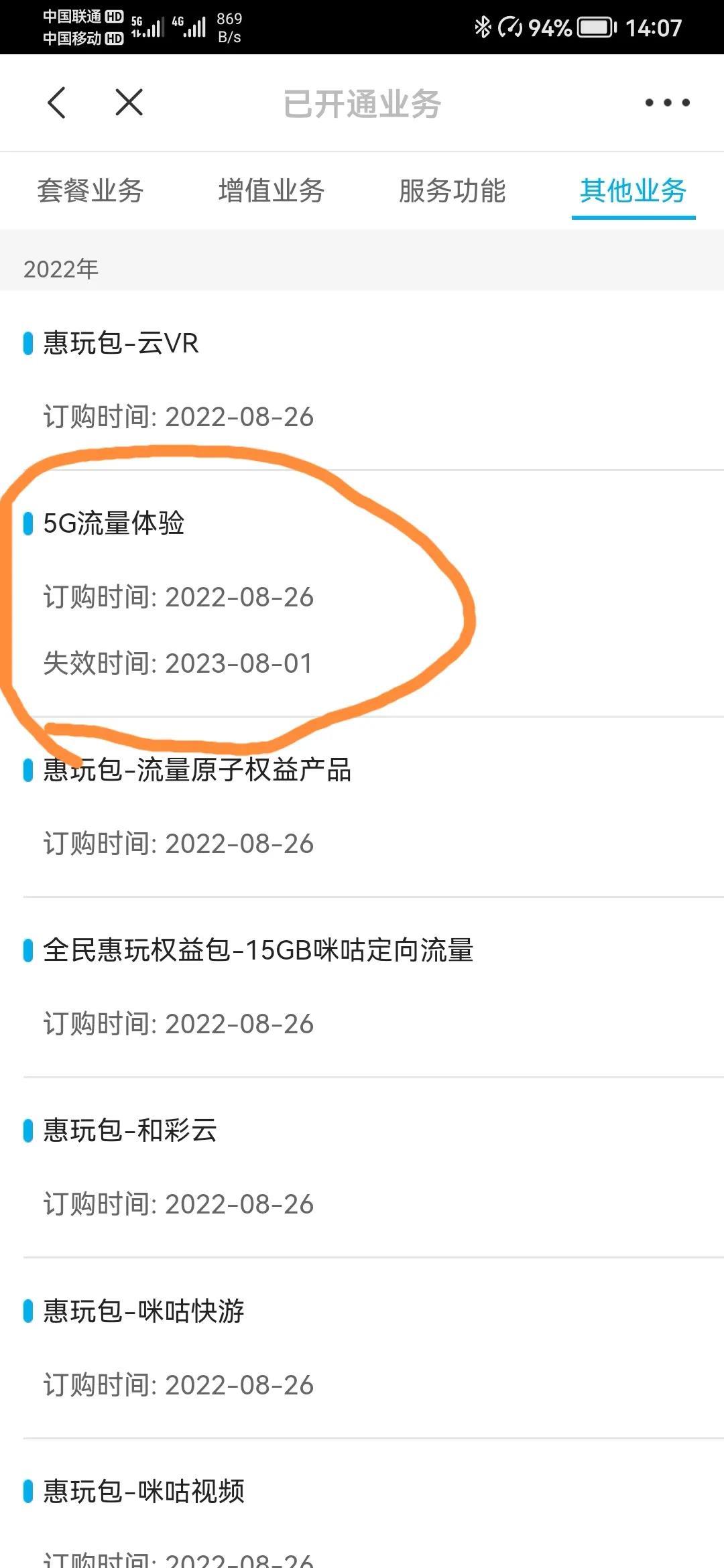
Task: Show the 服务功能 tab
Action: 452,191
